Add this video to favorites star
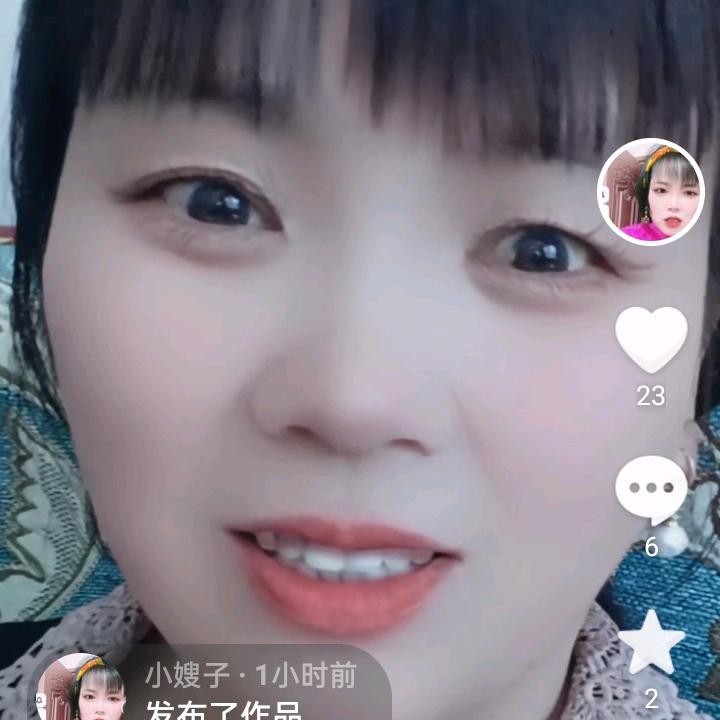The width and height of the screenshot is (720, 720). click(x=651, y=642)
